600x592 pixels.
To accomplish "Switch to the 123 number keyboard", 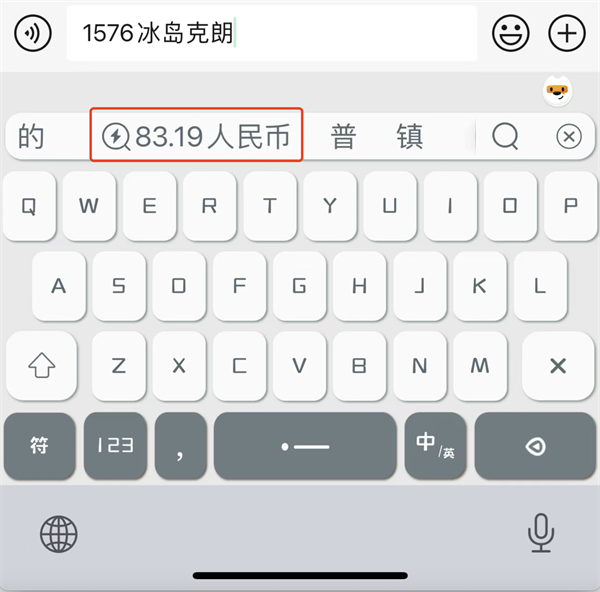I will 115,446.
